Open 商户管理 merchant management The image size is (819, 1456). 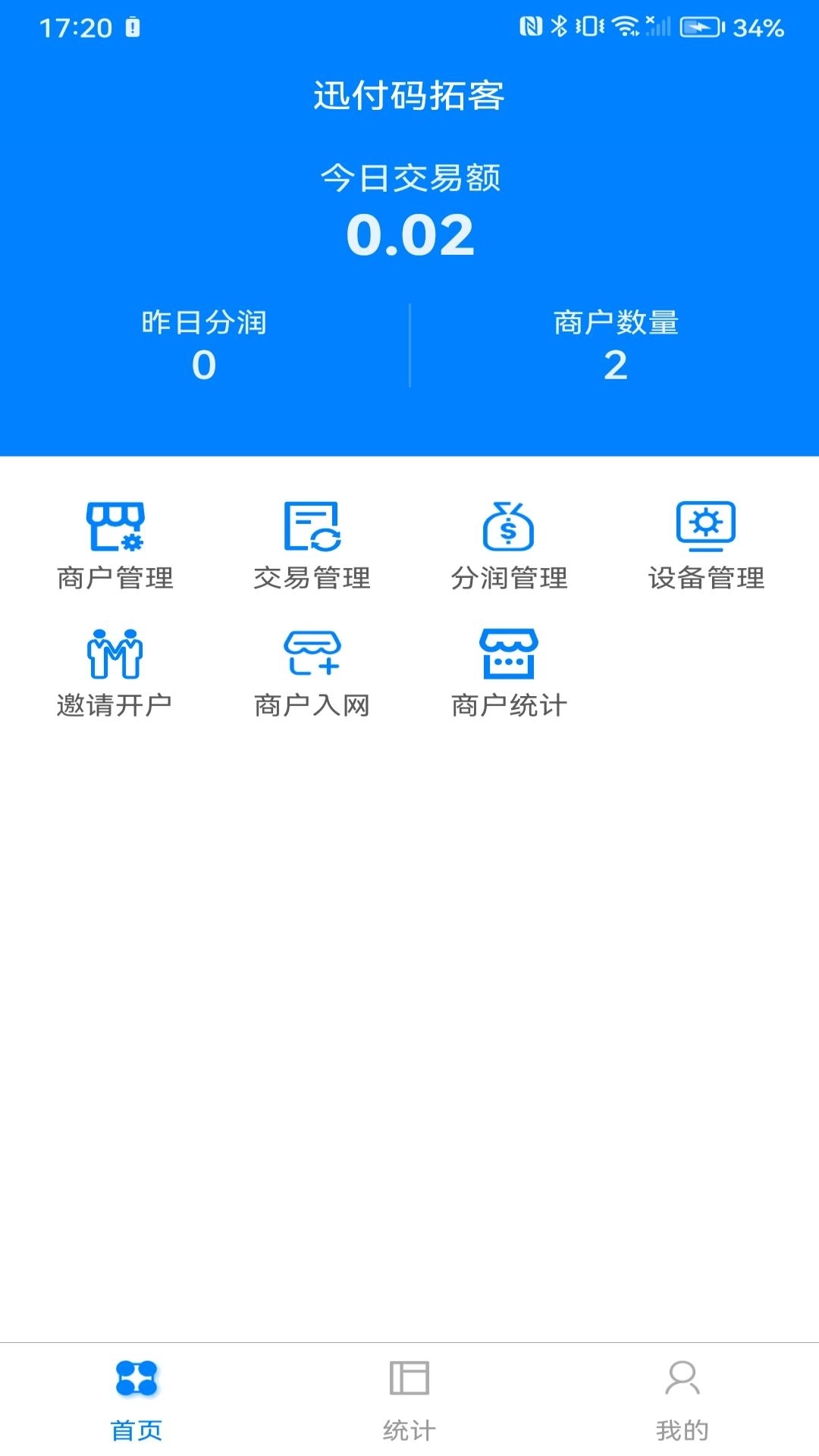(x=117, y=542)
